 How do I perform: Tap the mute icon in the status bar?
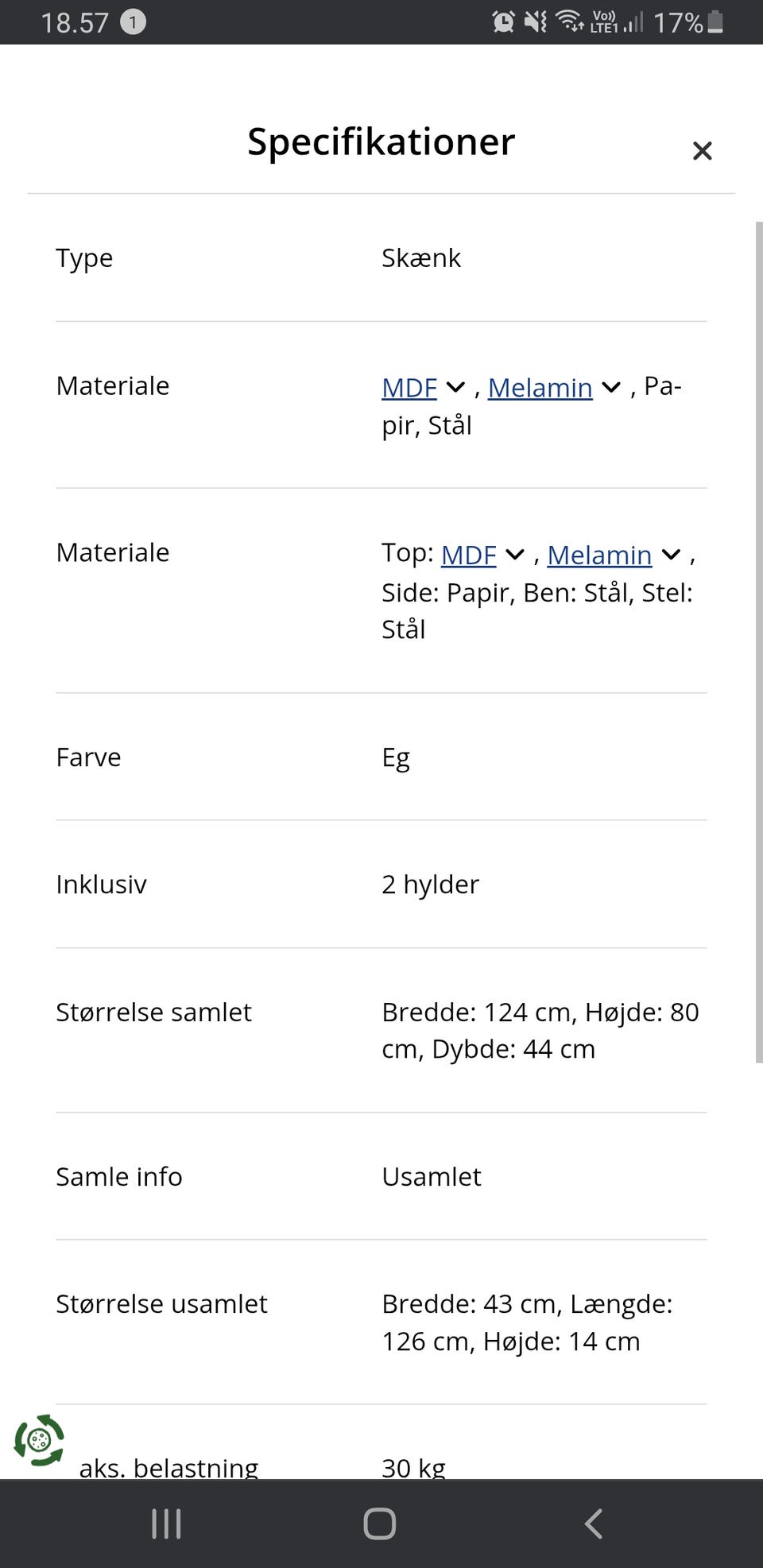click(x=536, y=22)
